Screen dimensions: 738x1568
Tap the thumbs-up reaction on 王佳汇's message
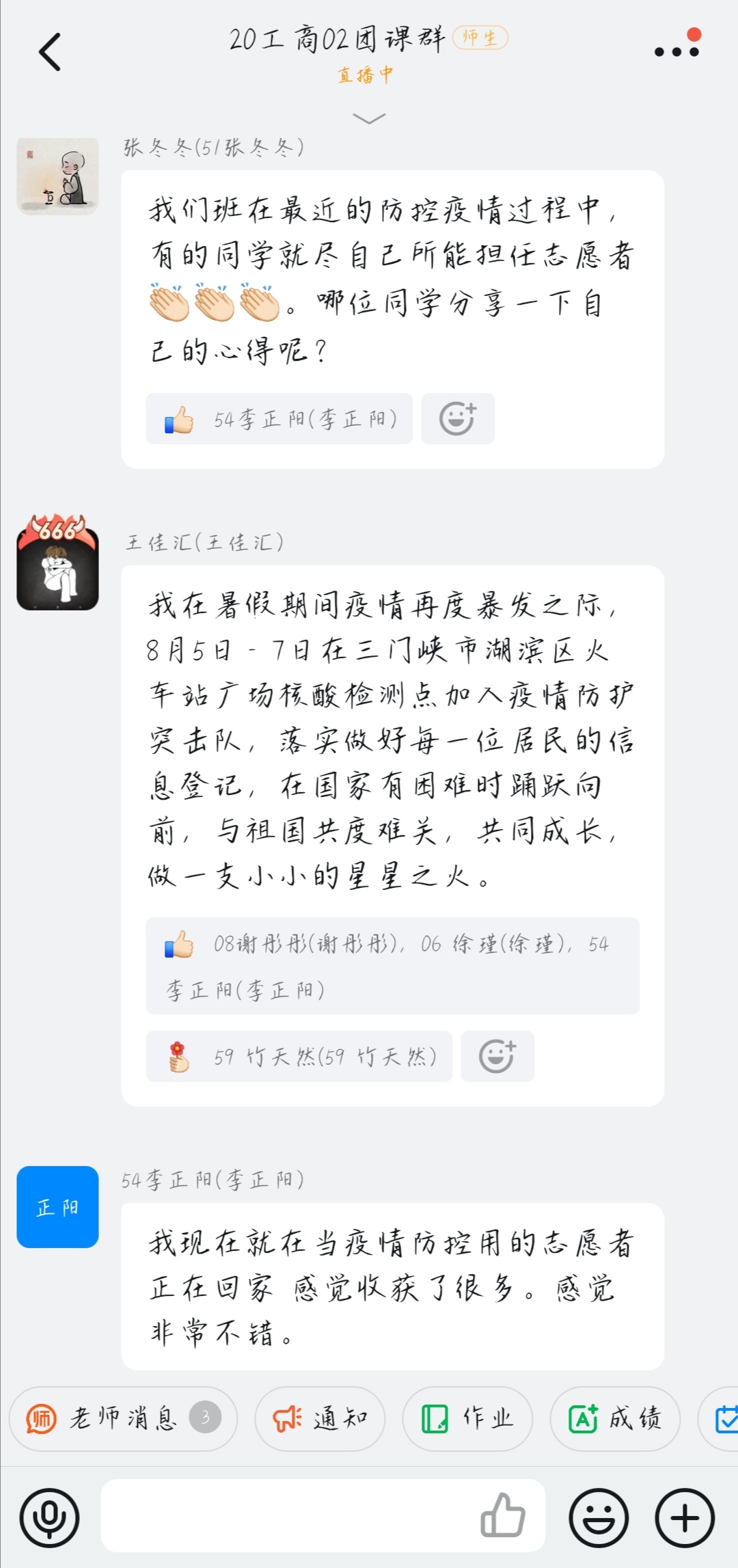392,965
